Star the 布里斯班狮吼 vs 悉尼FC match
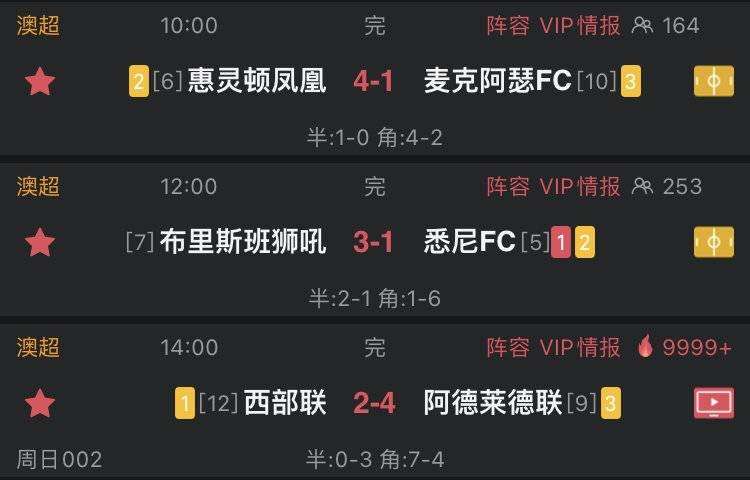750x480 pixels. [x=39, y=242]
